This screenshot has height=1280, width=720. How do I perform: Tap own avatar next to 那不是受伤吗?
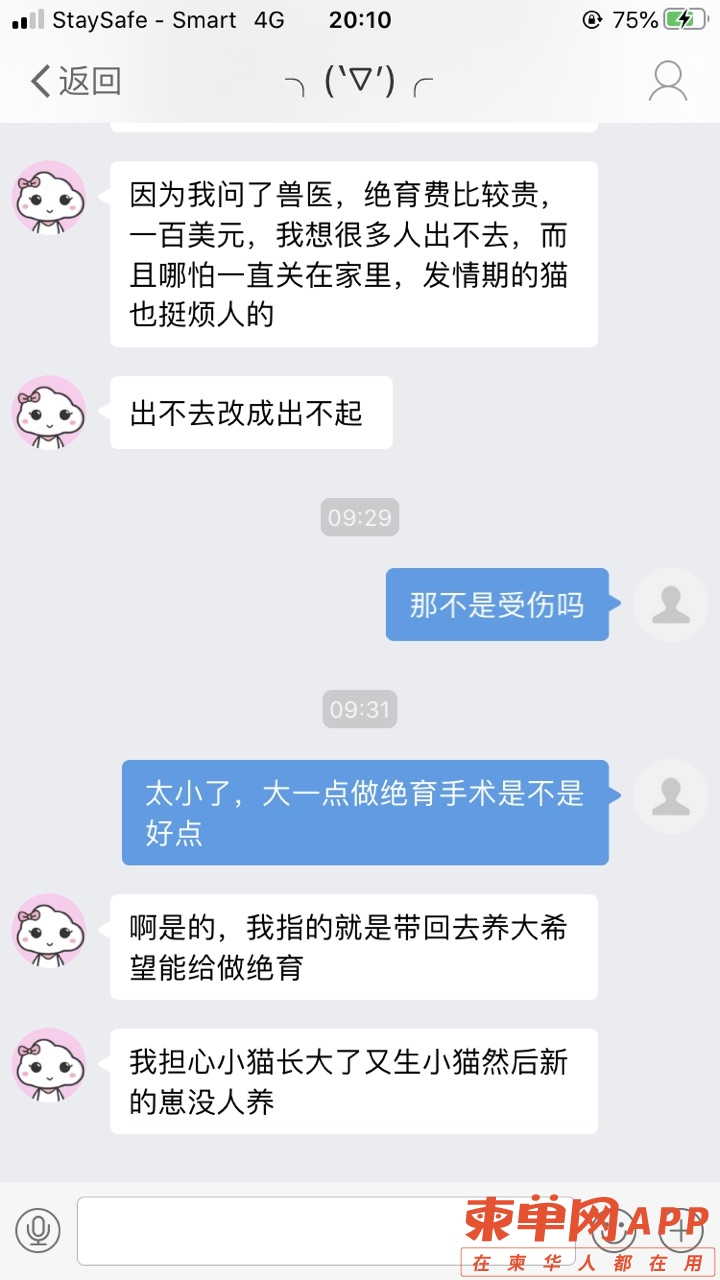click(670, 604)
